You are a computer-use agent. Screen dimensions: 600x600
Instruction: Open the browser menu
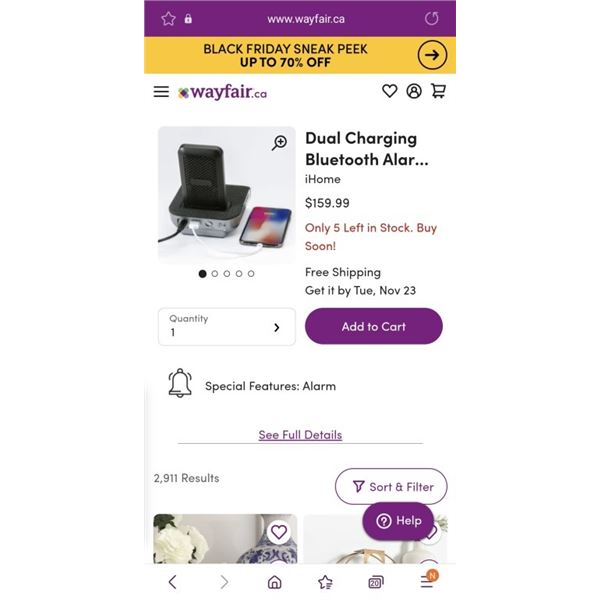[427, 582]
